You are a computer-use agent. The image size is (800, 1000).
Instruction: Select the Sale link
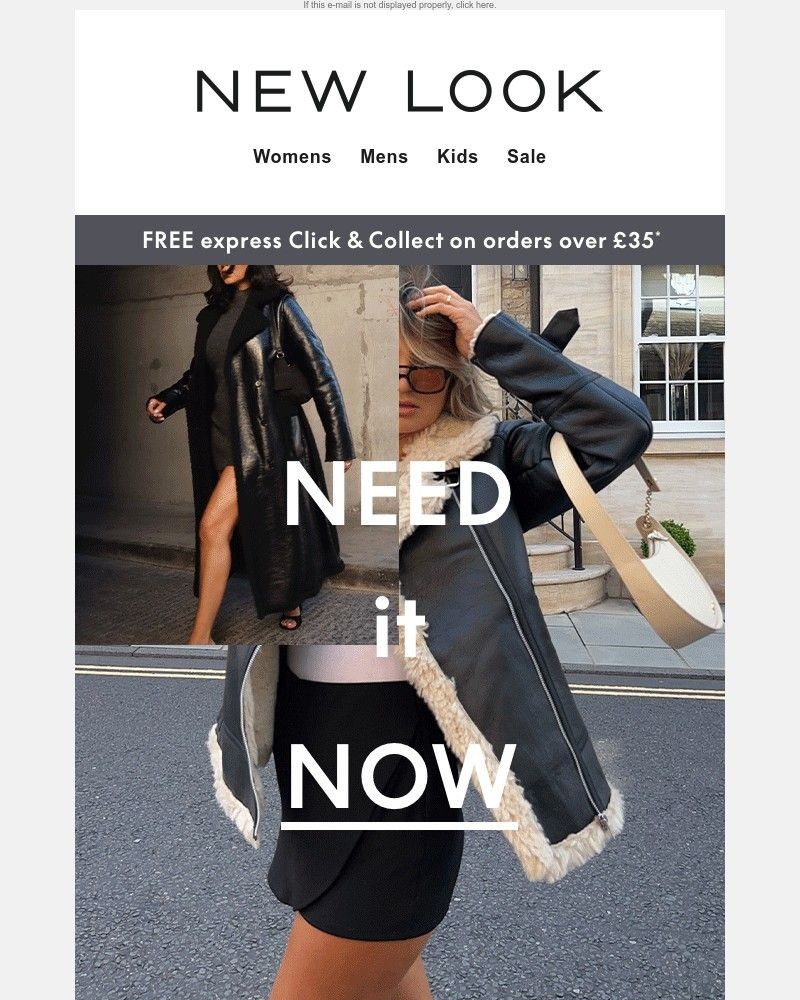[x=526, y=157]
